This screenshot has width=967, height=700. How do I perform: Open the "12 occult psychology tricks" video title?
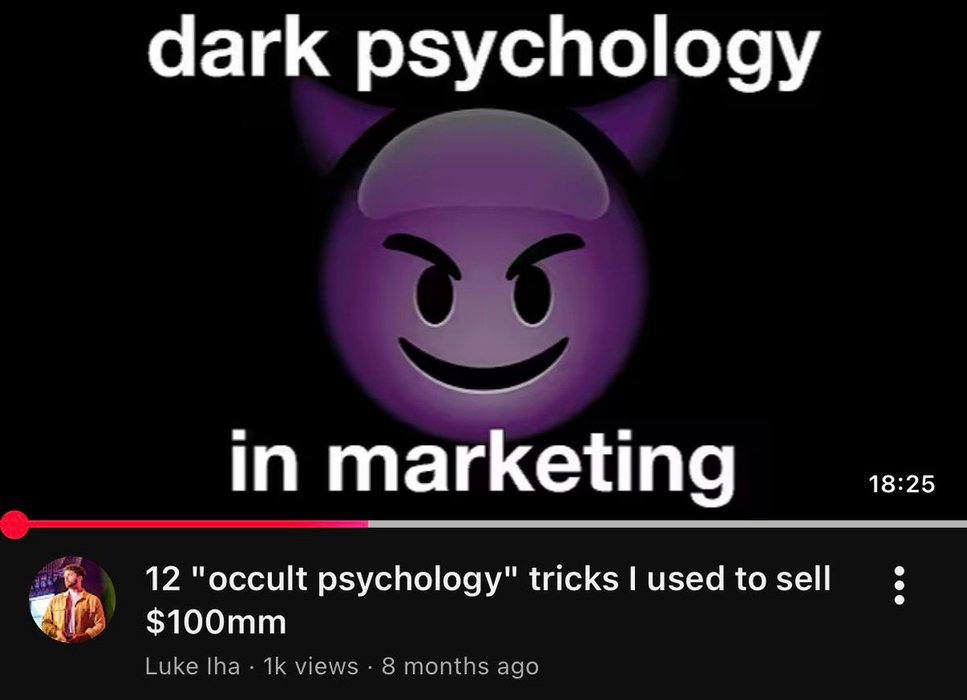(487, 600)
